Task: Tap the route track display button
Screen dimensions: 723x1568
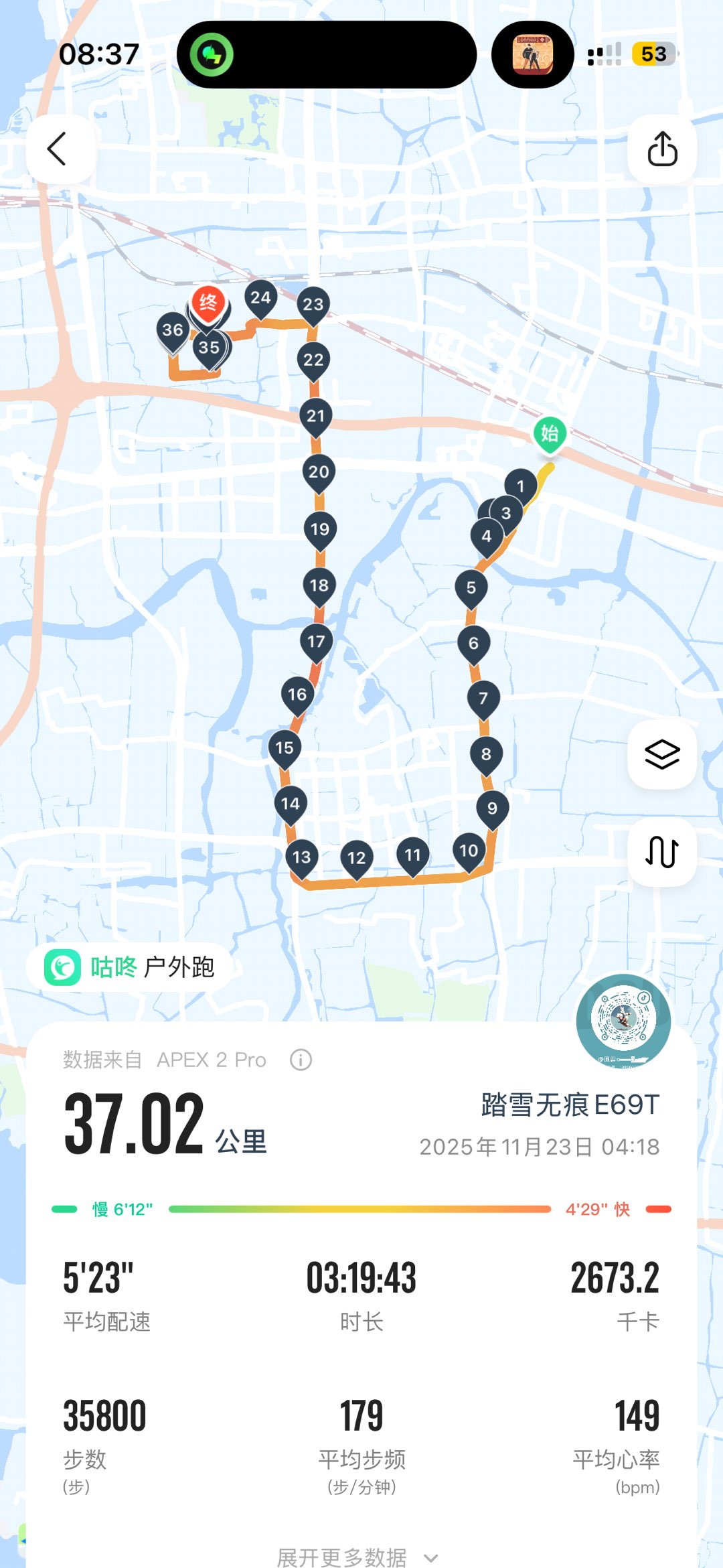Action: pos(662,852)
